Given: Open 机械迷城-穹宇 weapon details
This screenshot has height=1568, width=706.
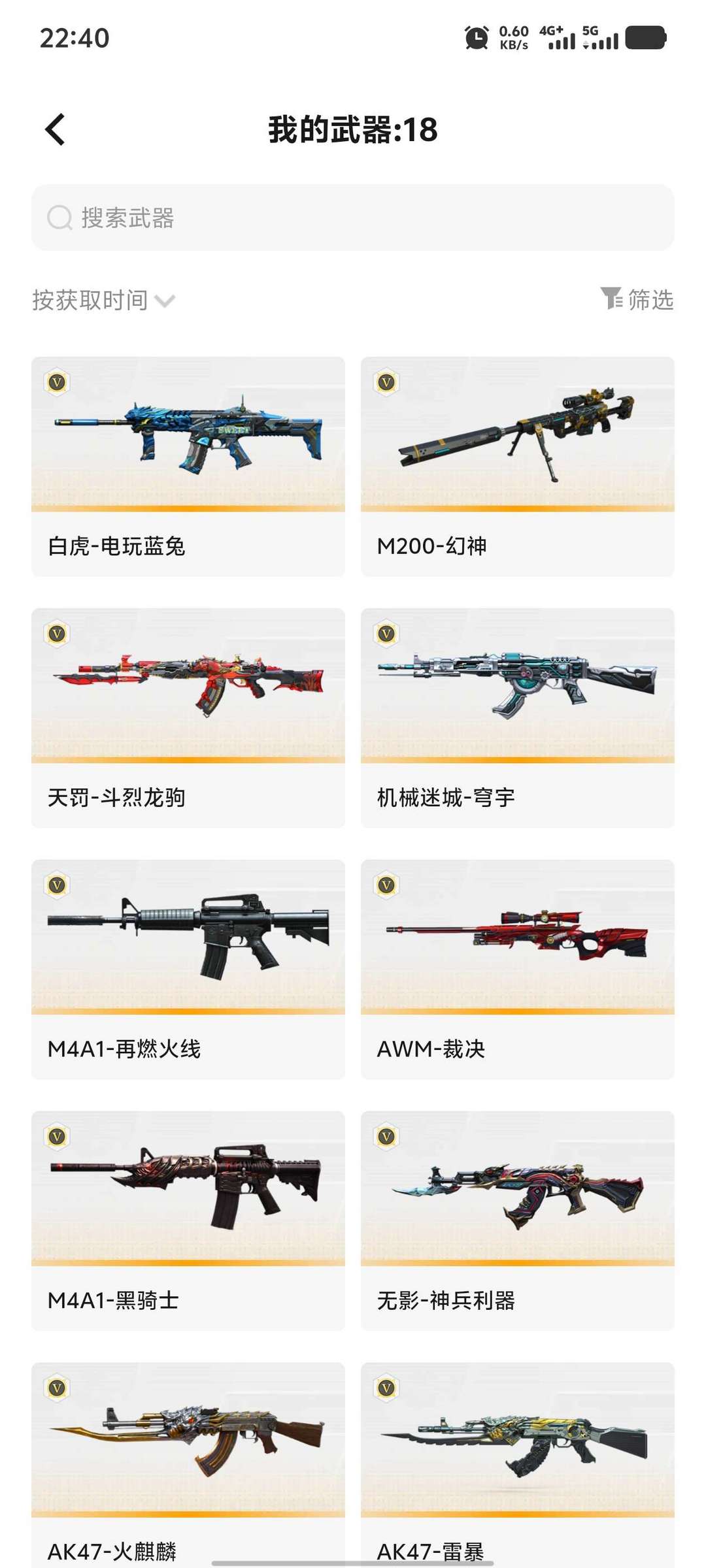Looking at the screenshot, I should pos(517,717).
